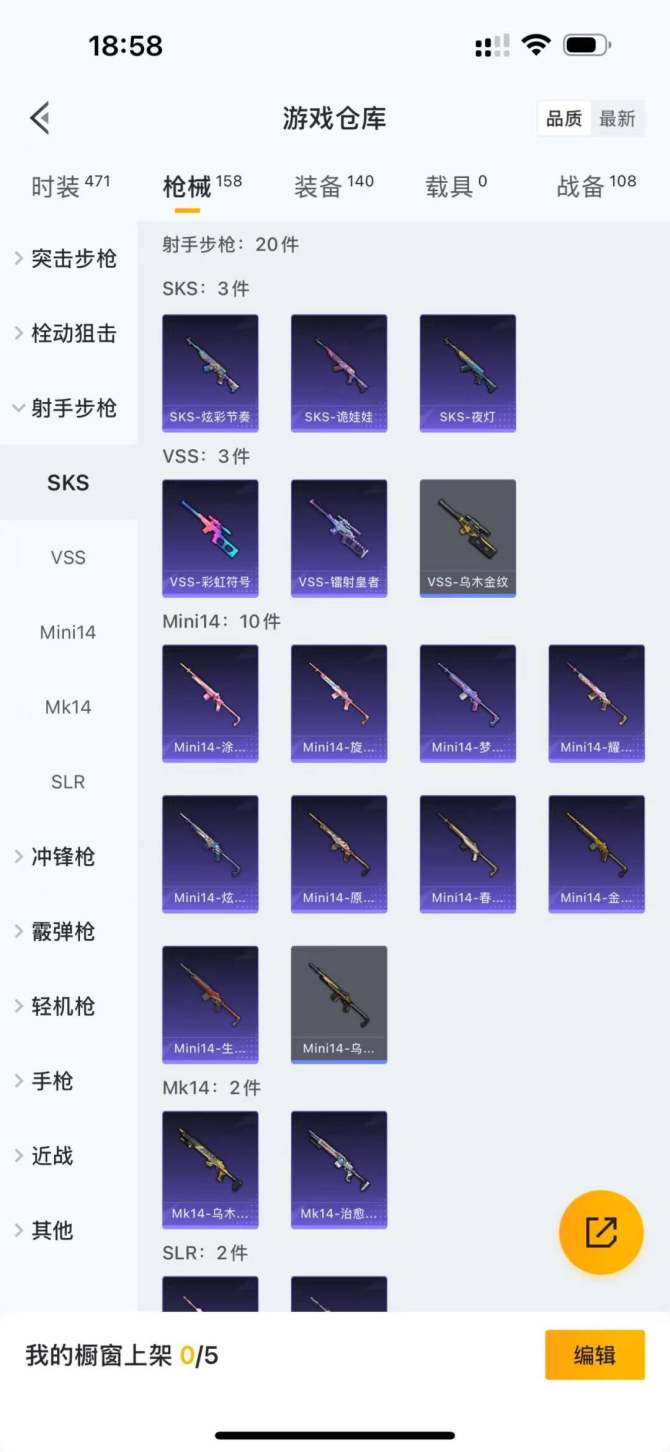Sort by 品质
This screenshot has height=1452, width=670.
564,119
